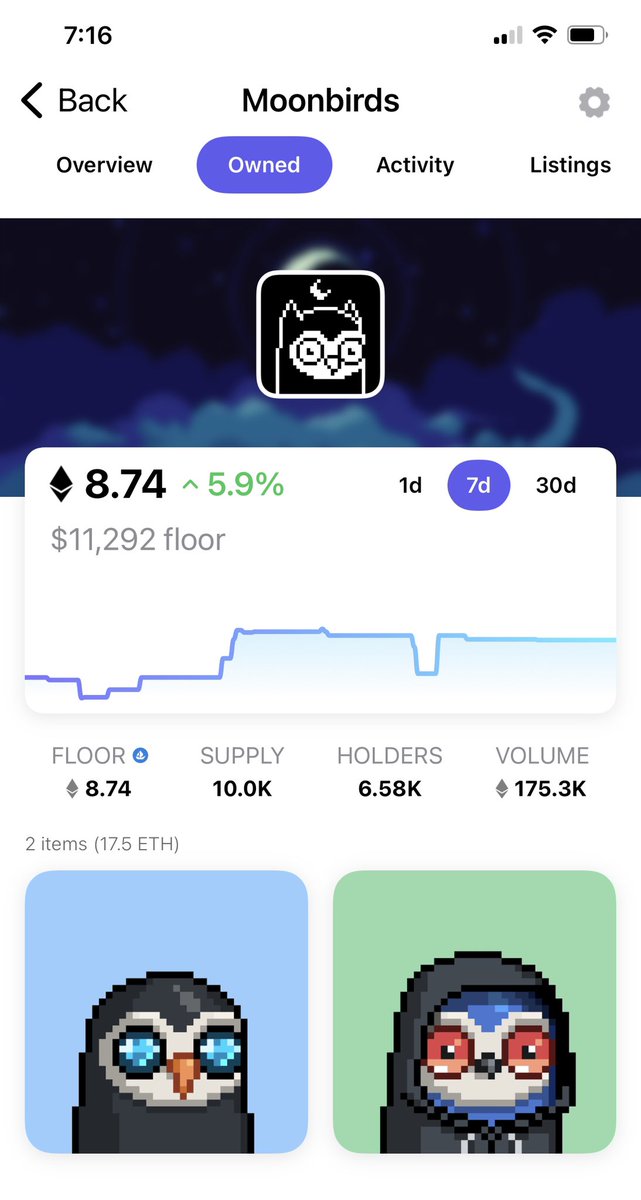
Task: Show the 1d floor price chart
Action: pos(410,486)
